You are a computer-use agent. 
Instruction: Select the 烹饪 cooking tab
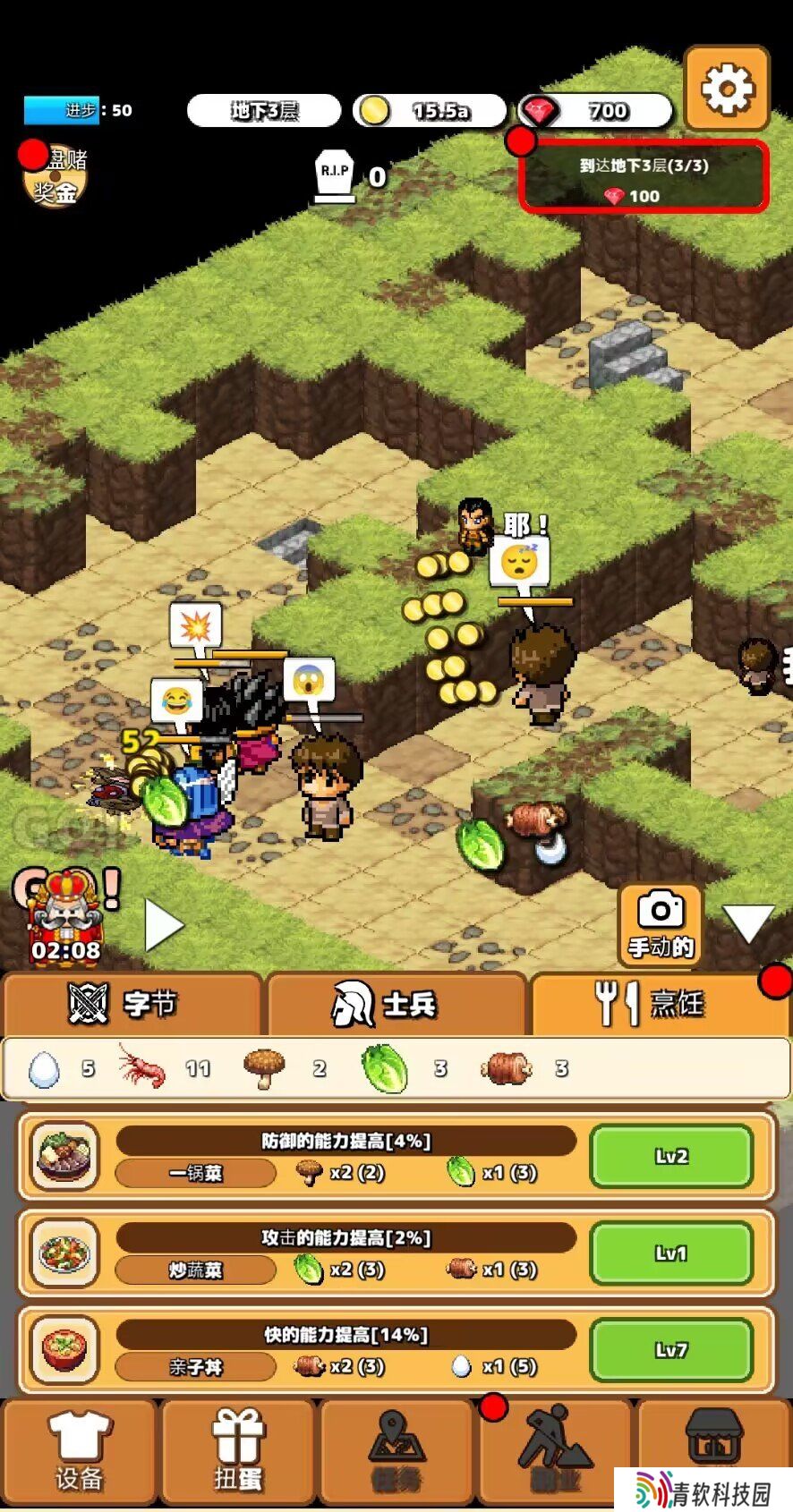(x=661, y=1004)
